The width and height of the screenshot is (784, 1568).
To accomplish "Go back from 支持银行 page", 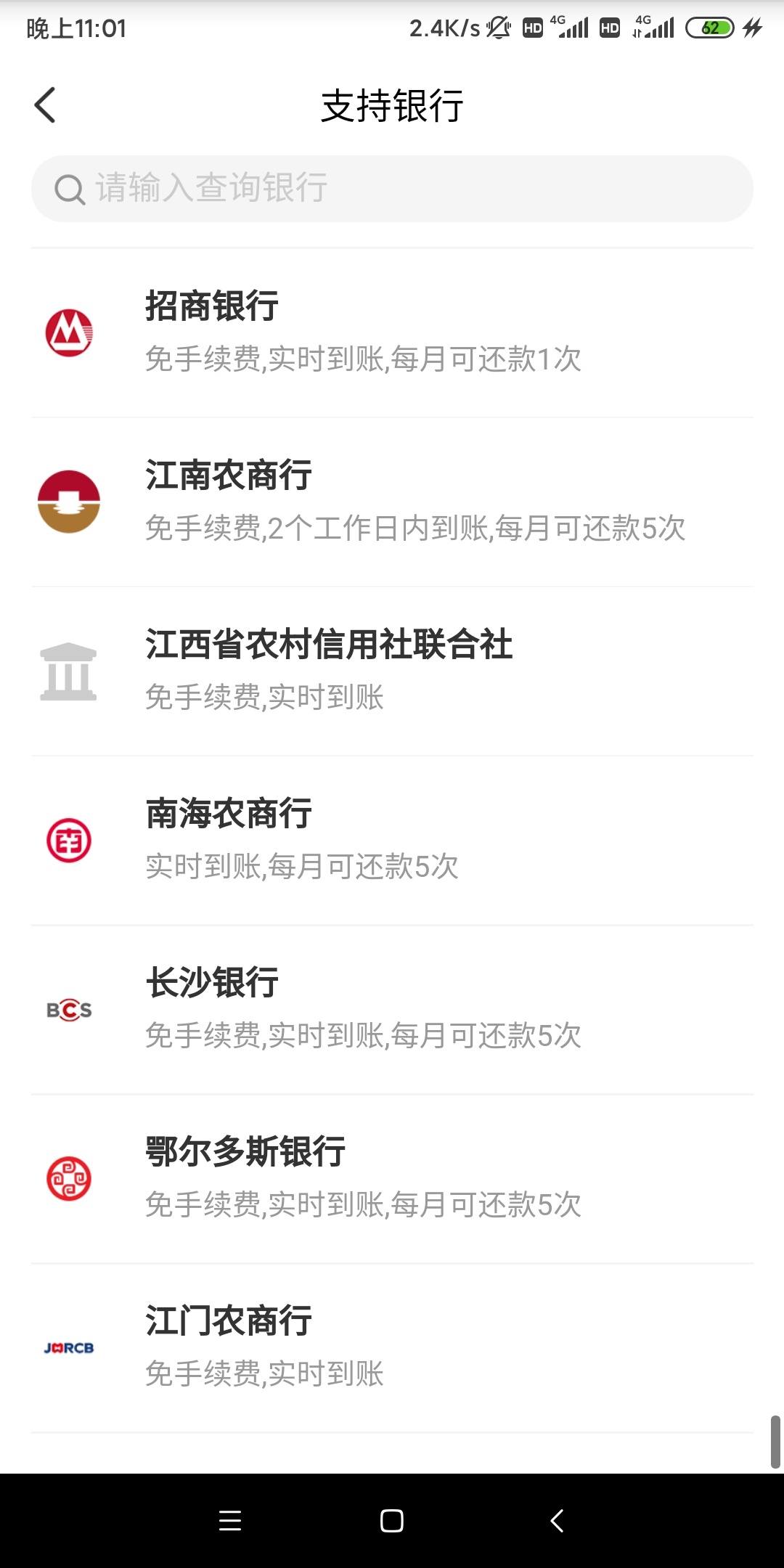I will click(x=45, y=105).
